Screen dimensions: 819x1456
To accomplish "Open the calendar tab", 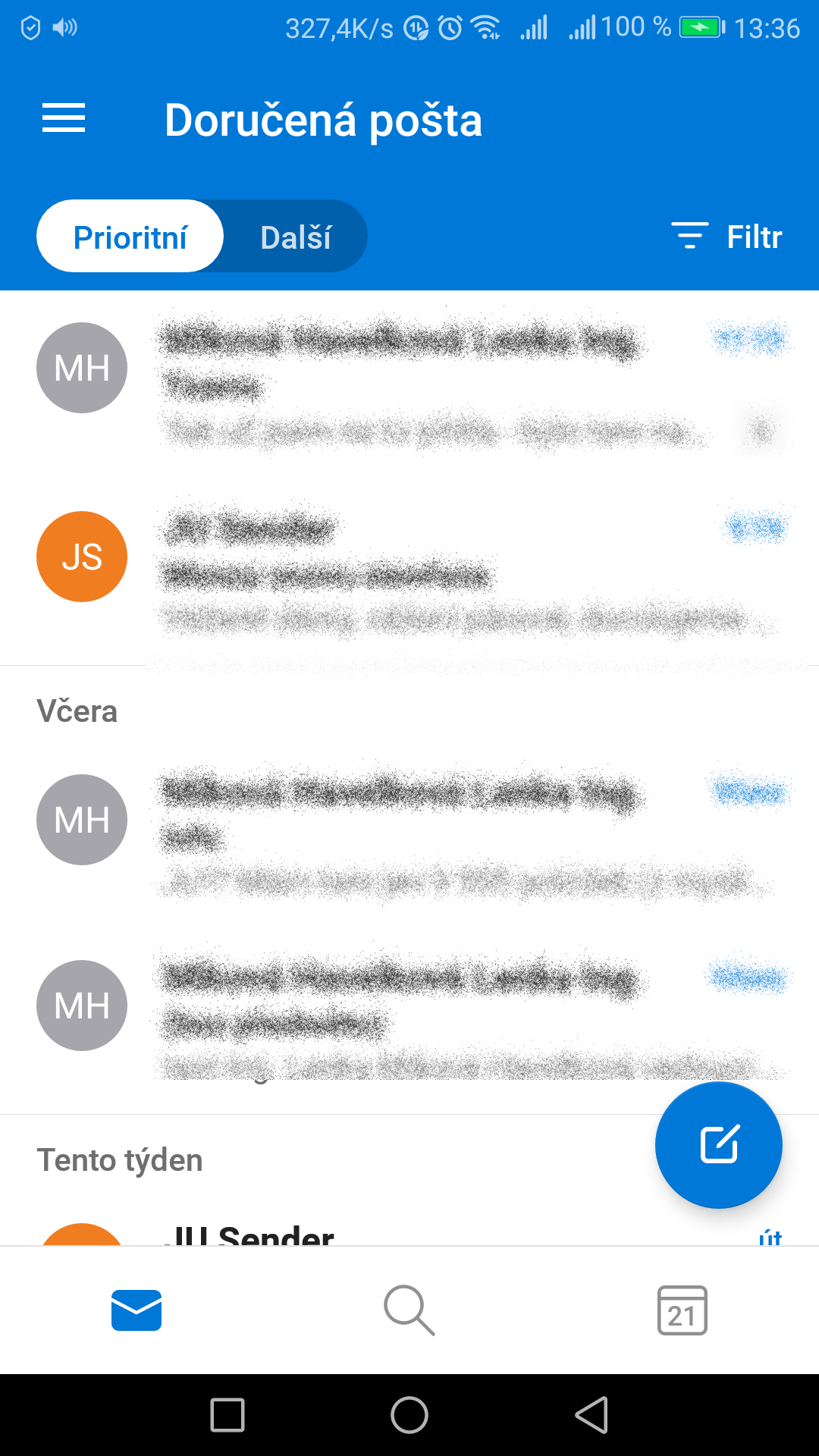I will [x=682, y=1310].
